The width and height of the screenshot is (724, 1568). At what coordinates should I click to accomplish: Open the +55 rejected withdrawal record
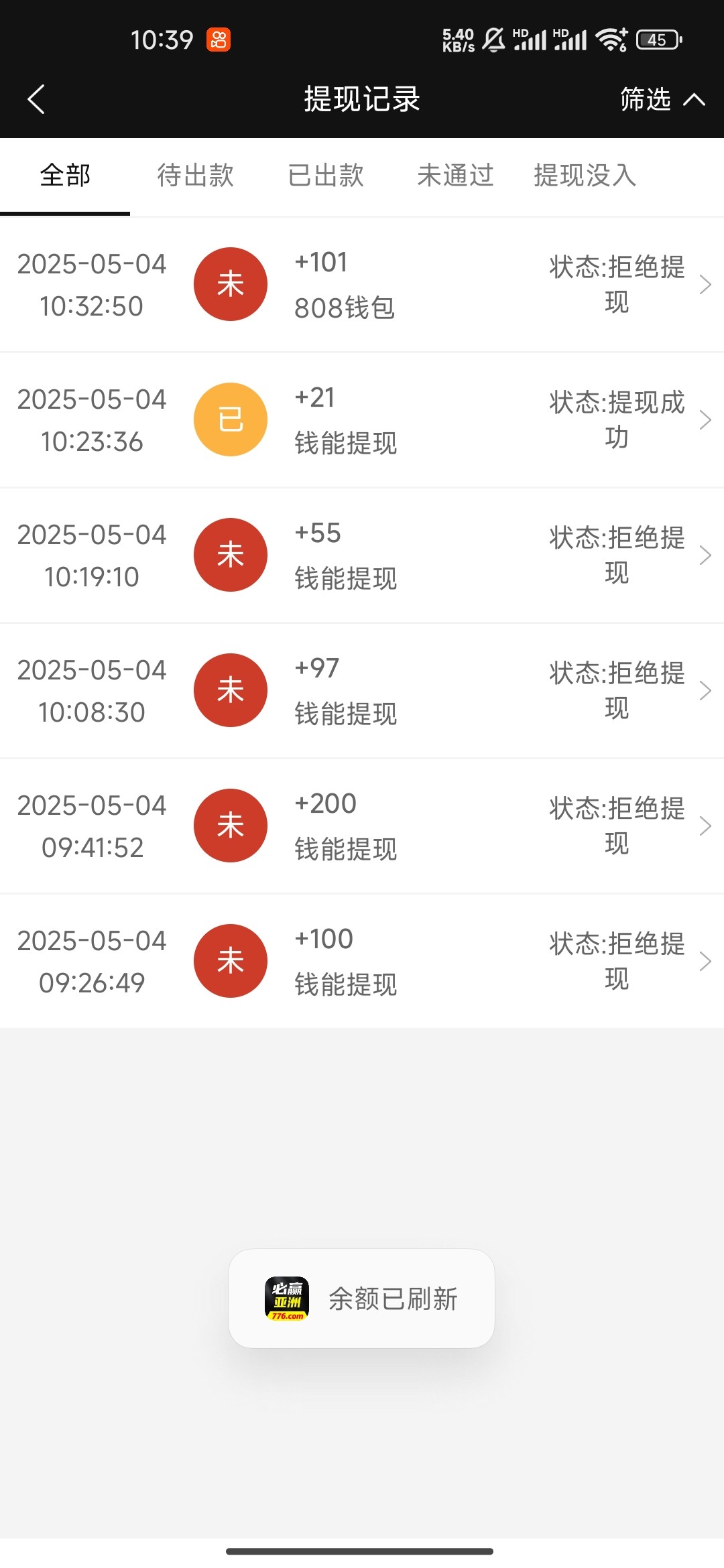click(362, 556)
